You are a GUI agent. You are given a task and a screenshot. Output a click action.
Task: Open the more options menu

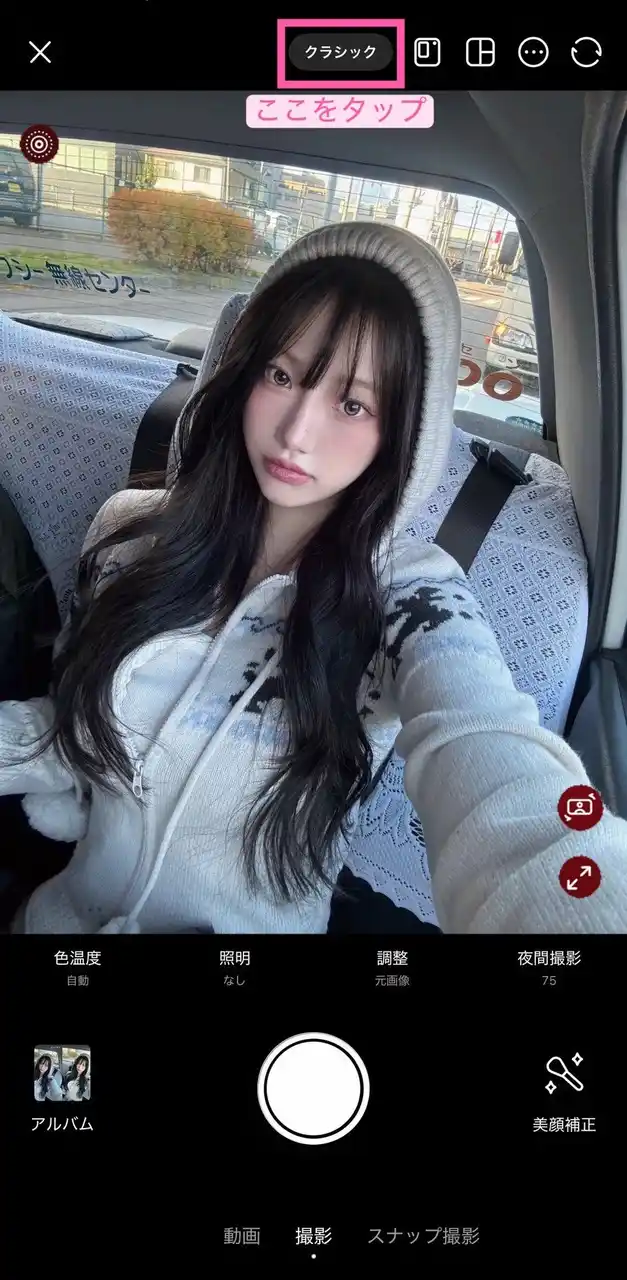[534, 52]
